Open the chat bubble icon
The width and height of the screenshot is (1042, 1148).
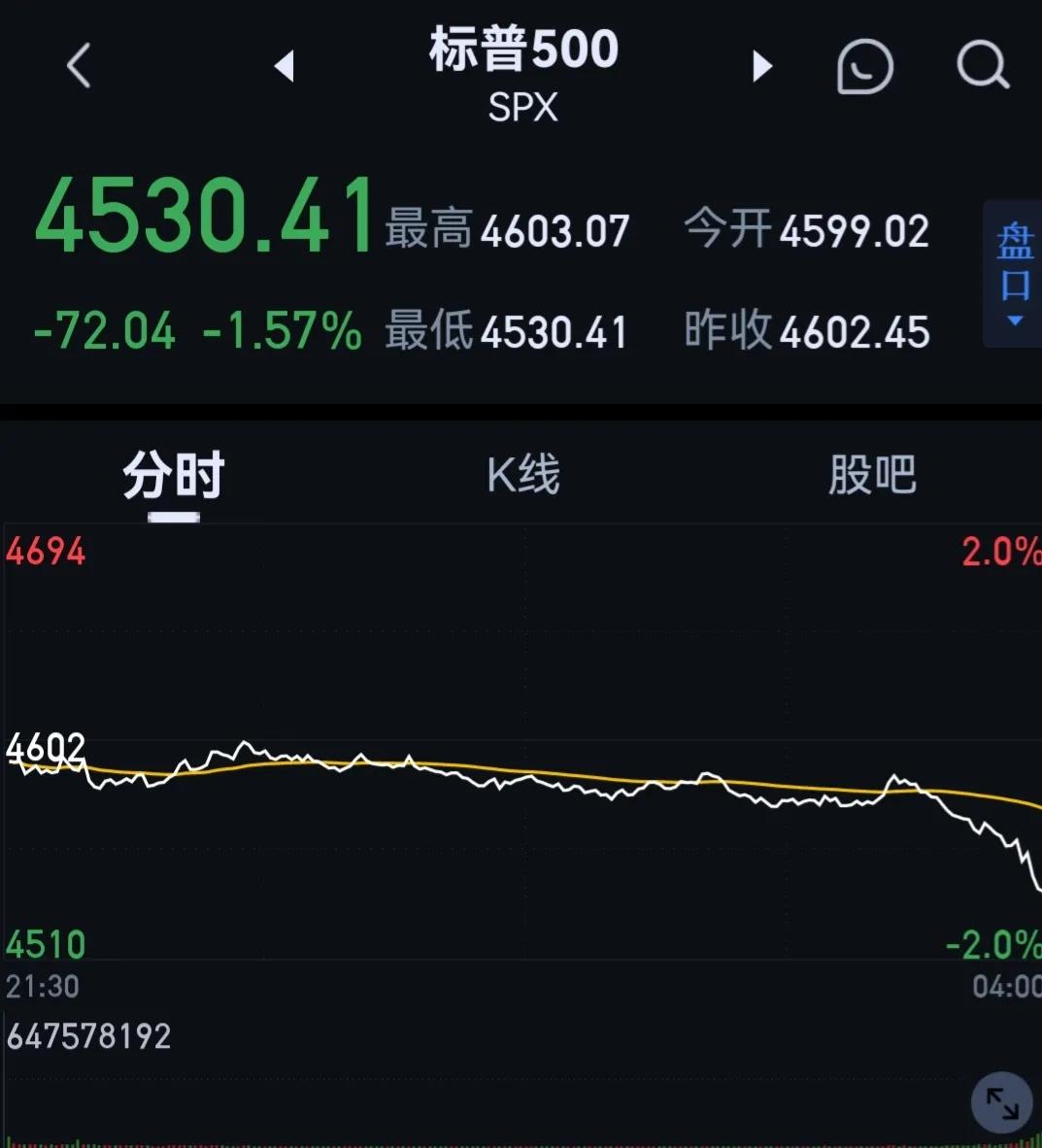(x=864, y=66)
